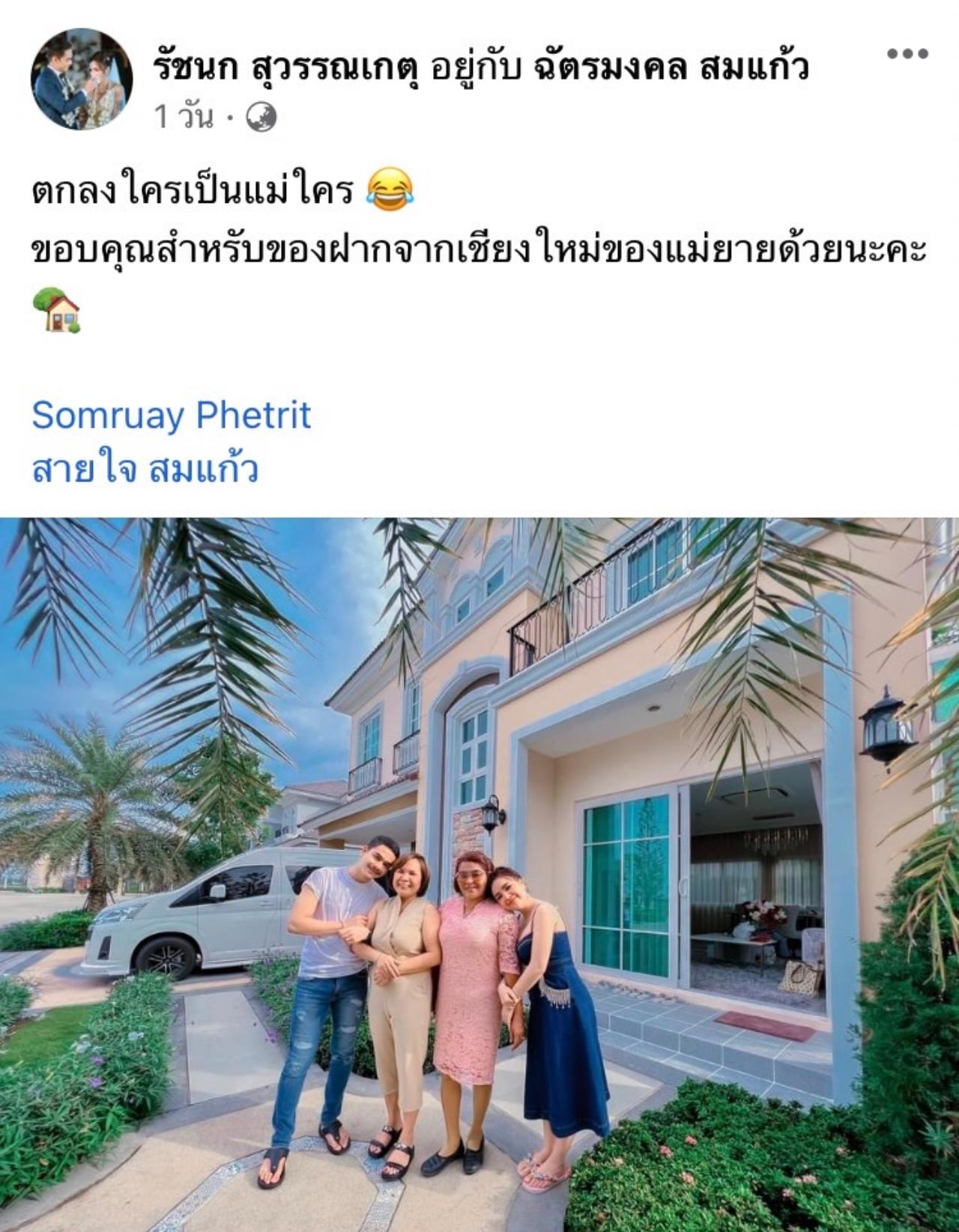Open the Somruay Phetrit tagged link
This screenshot has width=959, height=1232.
pos(172,415)
